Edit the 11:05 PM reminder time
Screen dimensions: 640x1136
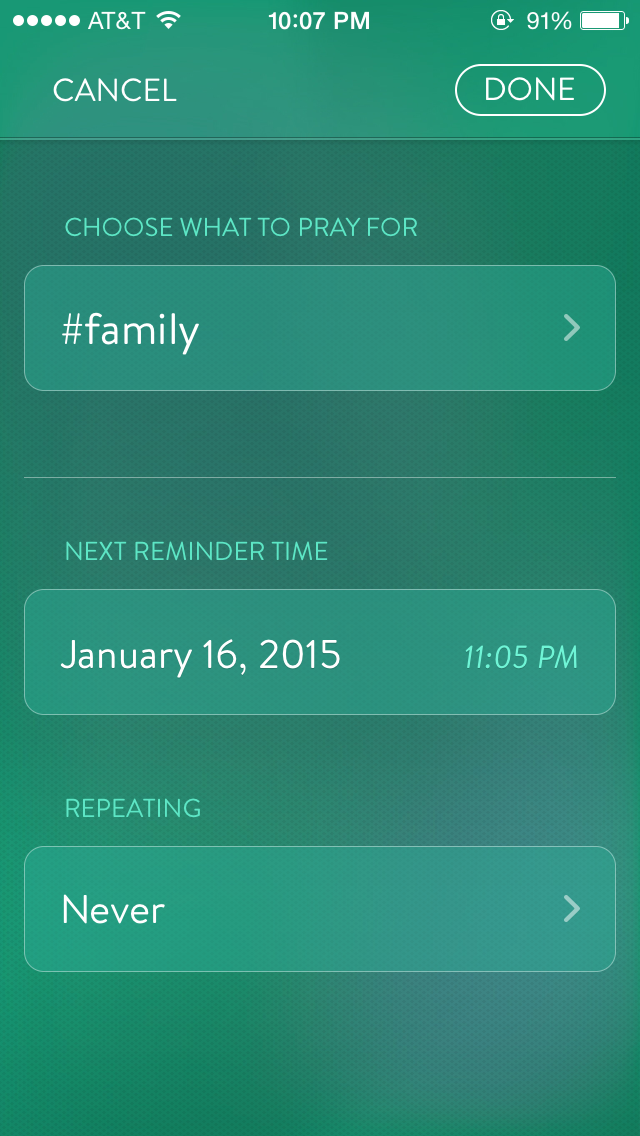point(521,657)
